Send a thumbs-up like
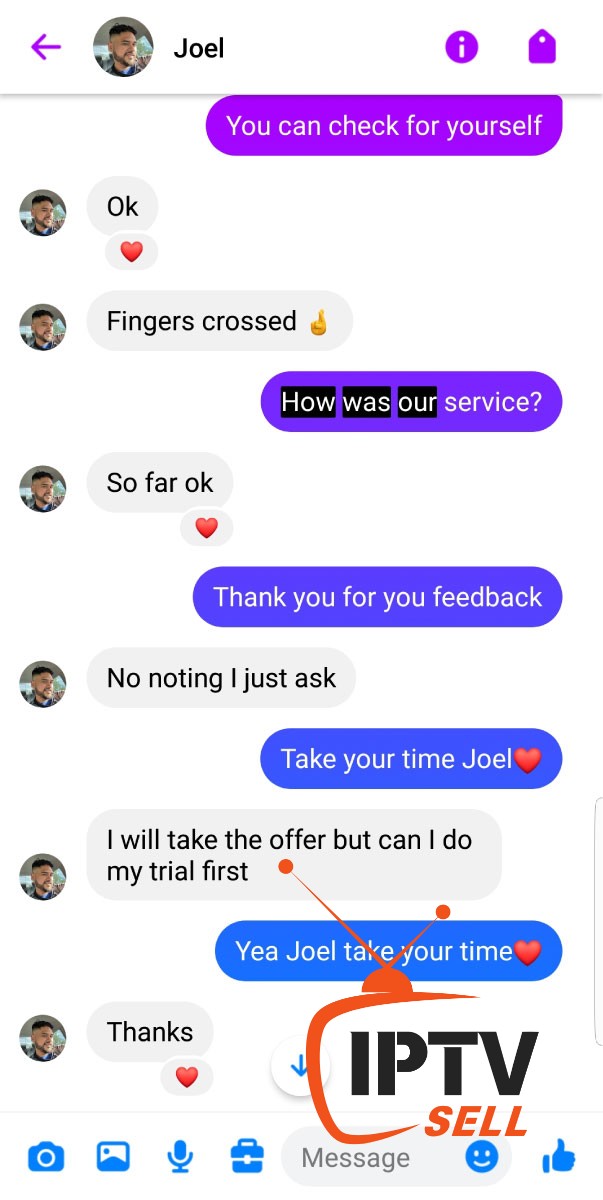This screenshot has width=603, height=1200. click(x=559, y=1158)
